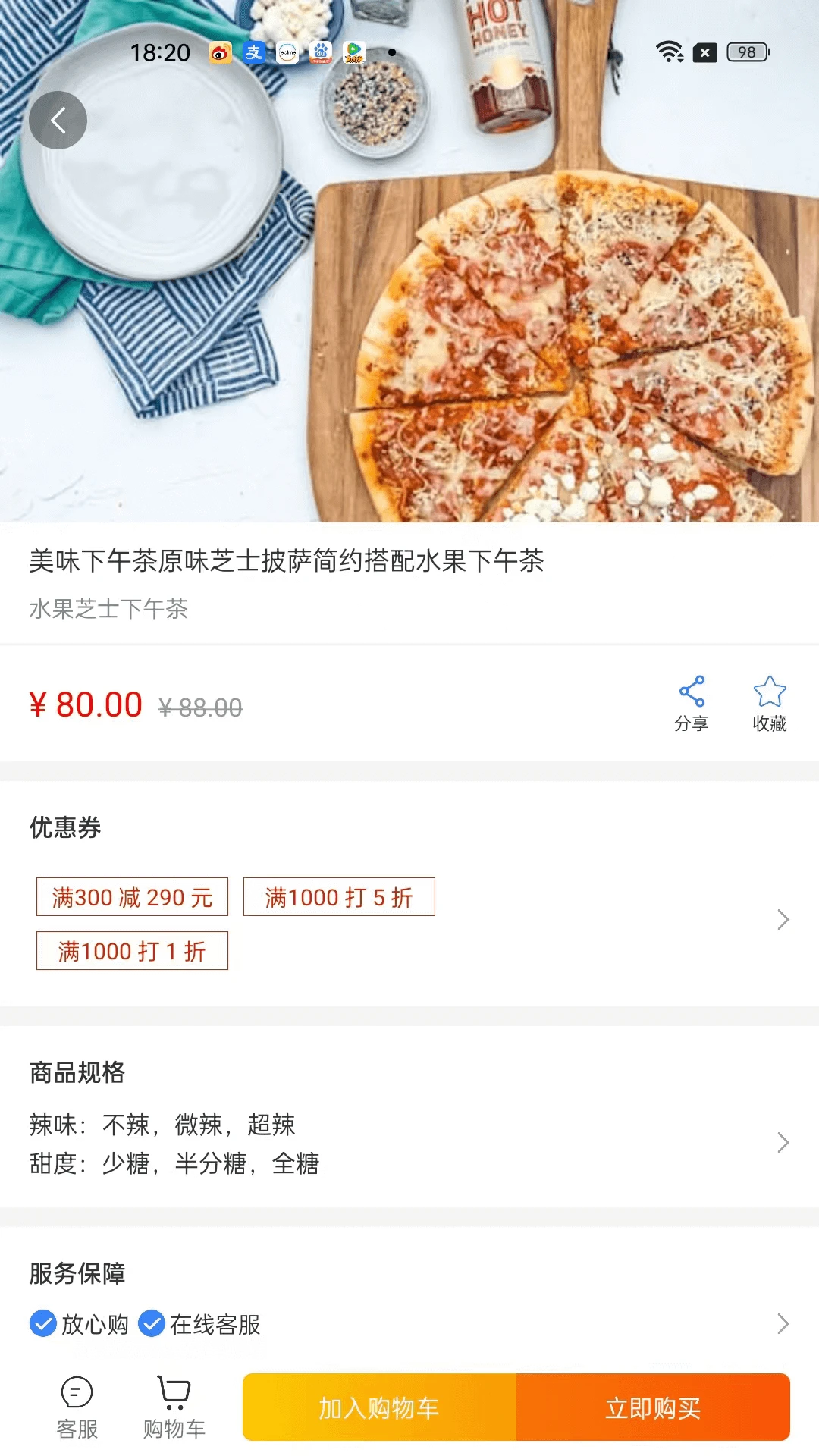
Task: Tap the product title 美味下午茶原味芝士披萨
Action: (x=287, y=562)
